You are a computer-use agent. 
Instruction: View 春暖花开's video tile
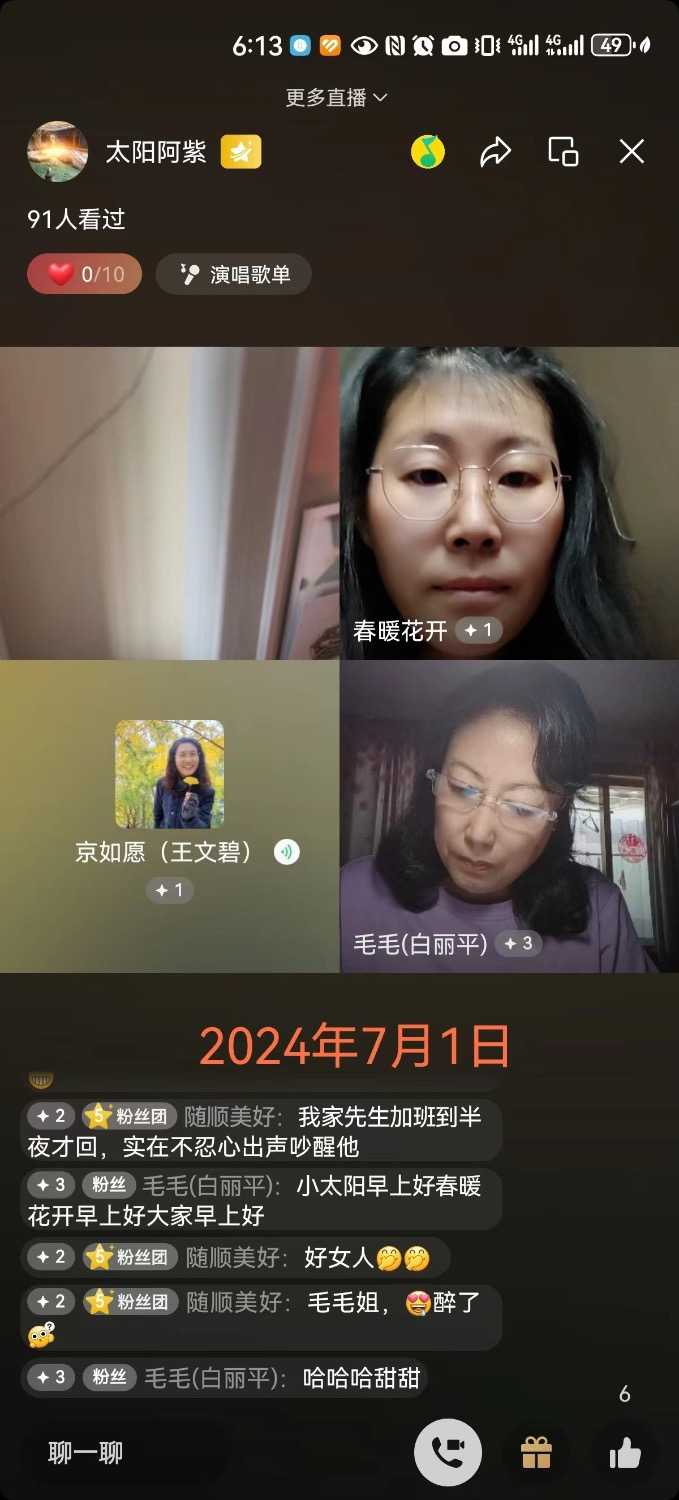point(509,503)
